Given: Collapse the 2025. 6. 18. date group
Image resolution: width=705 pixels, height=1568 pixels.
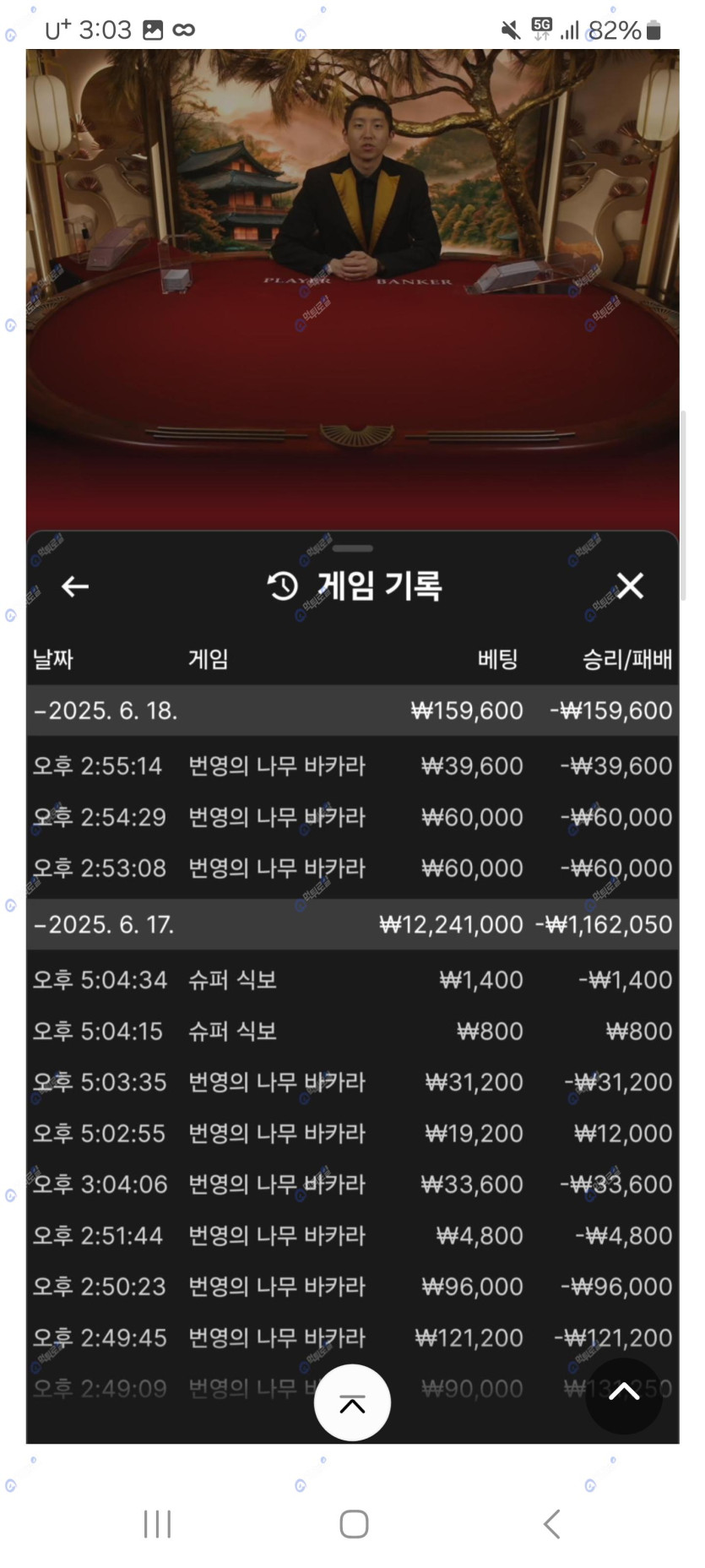Looking at the screenshot, I should pos(105,710).
